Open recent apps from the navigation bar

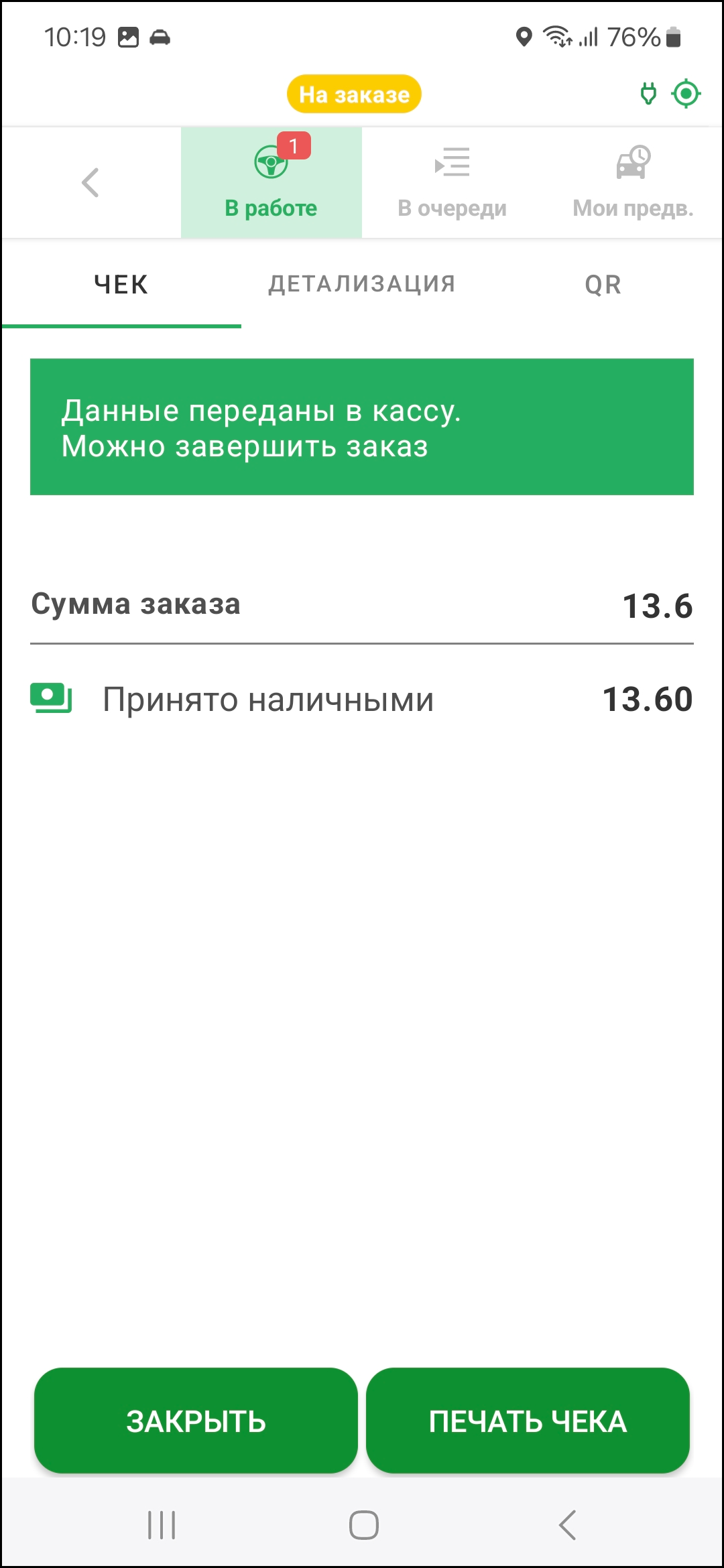162,1525
